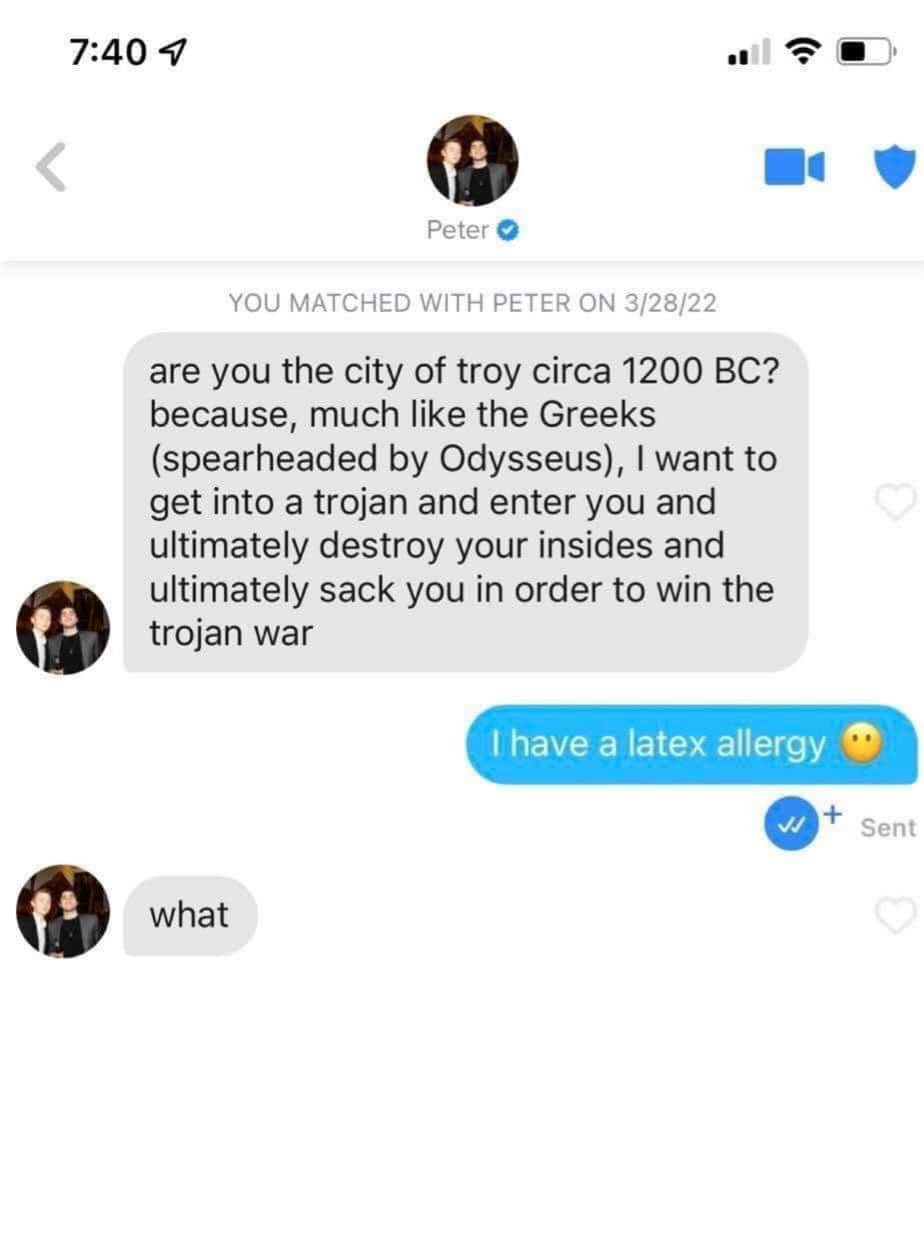
Task: Like the city of troy message
Action: (x=894, y=502)
